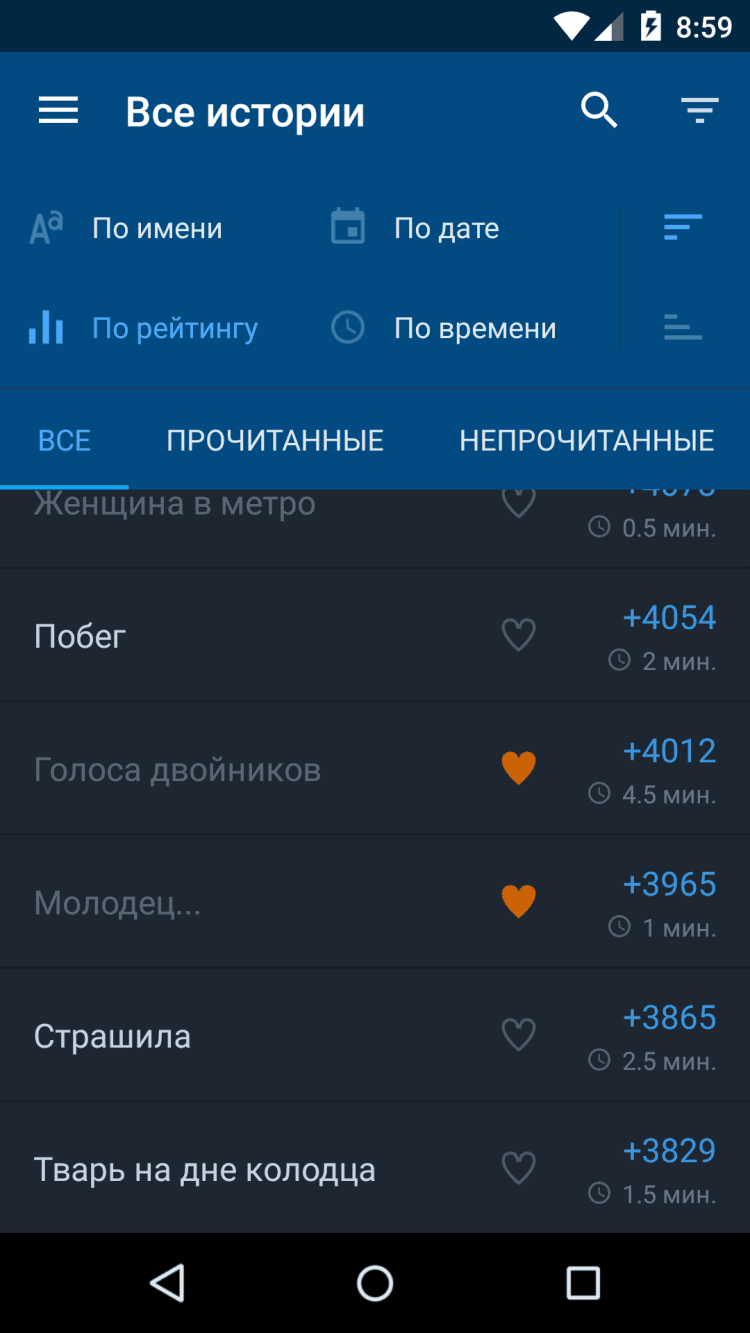
Task: Tap the filter icon in app bar
Action: (x=700, y=110)
